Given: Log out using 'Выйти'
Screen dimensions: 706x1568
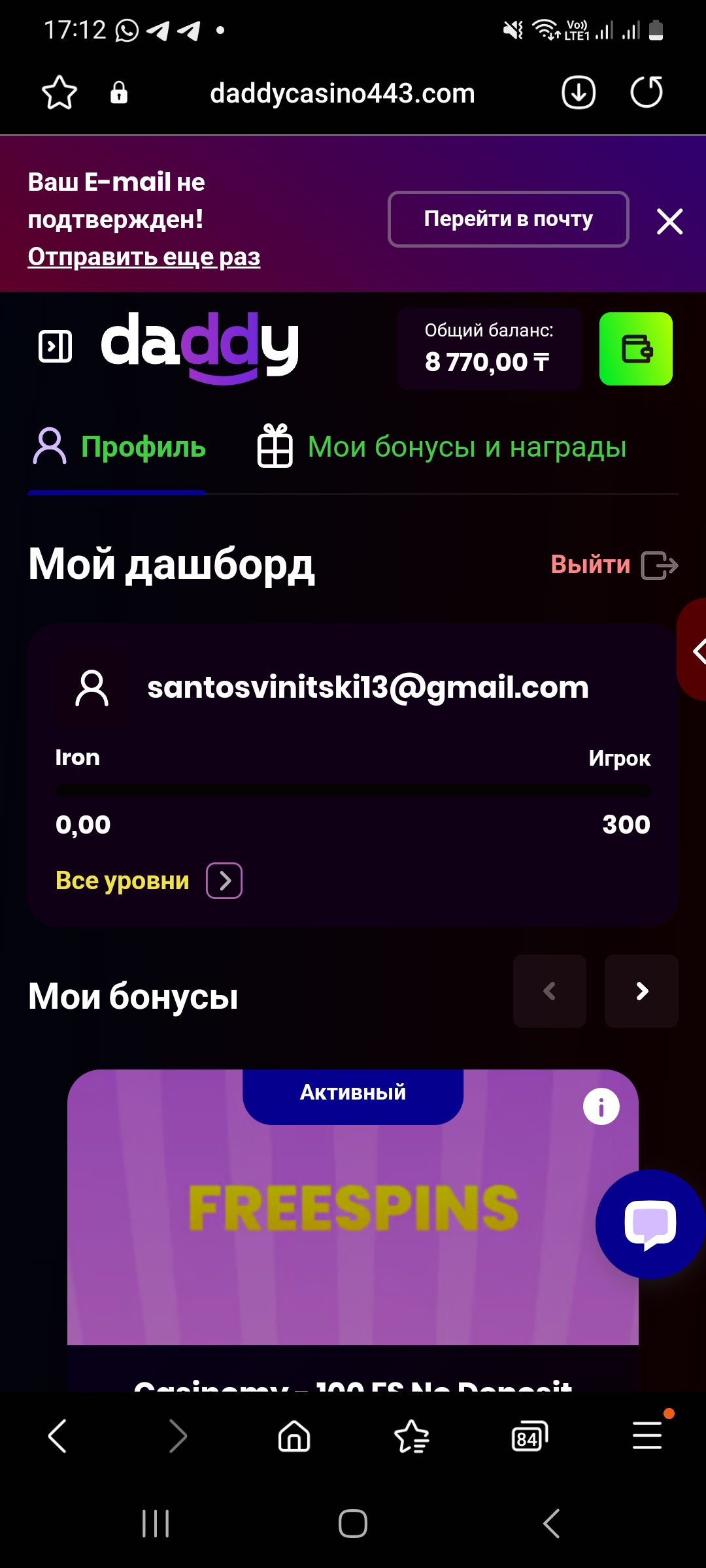Looking at the screenshot, I should [614, 565].
